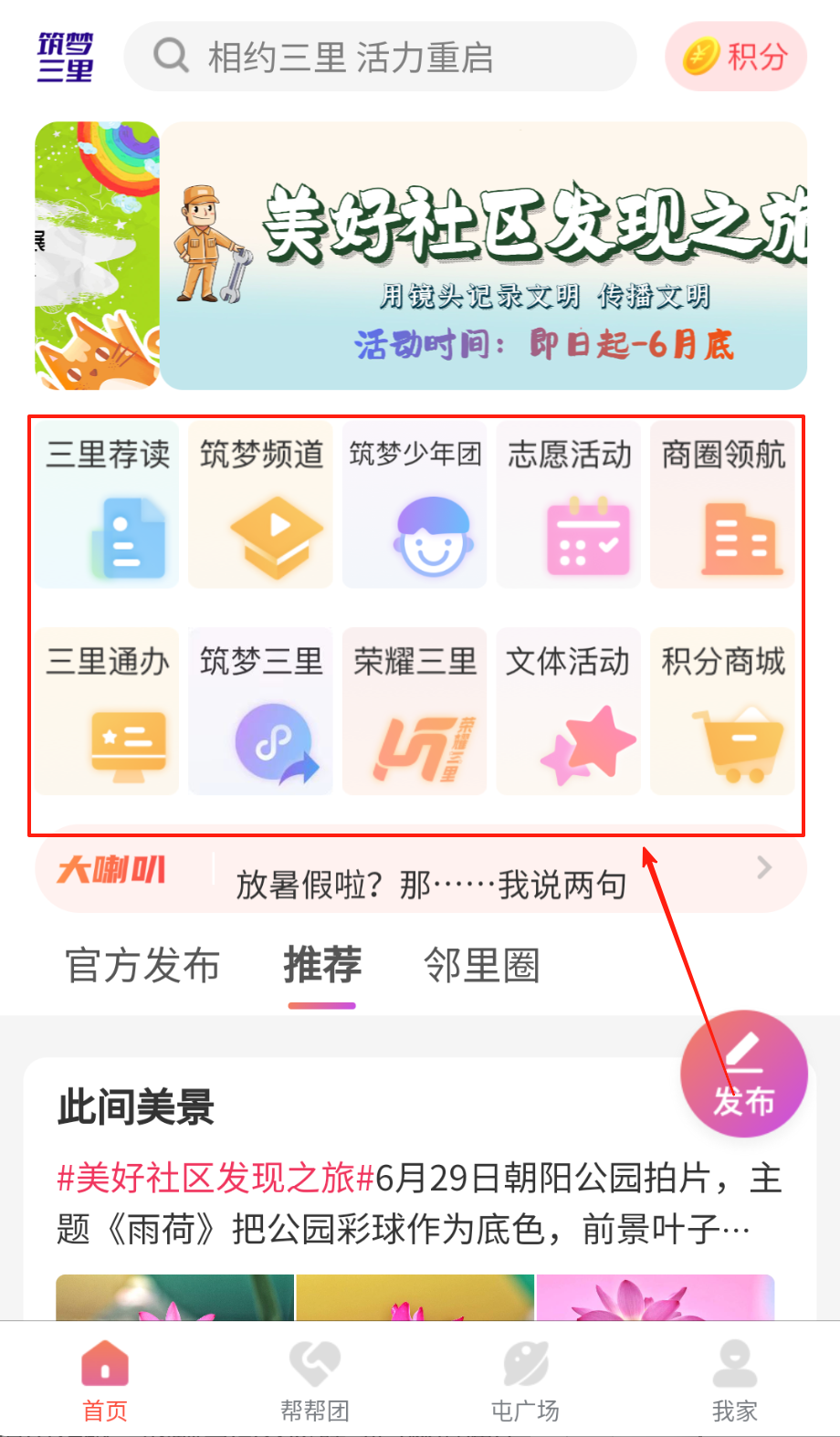Image resolution: width=840 pixels, height=1437 pixels.
Task: Open the 美好社区发现之旅 banner
Action: (484, 257)
